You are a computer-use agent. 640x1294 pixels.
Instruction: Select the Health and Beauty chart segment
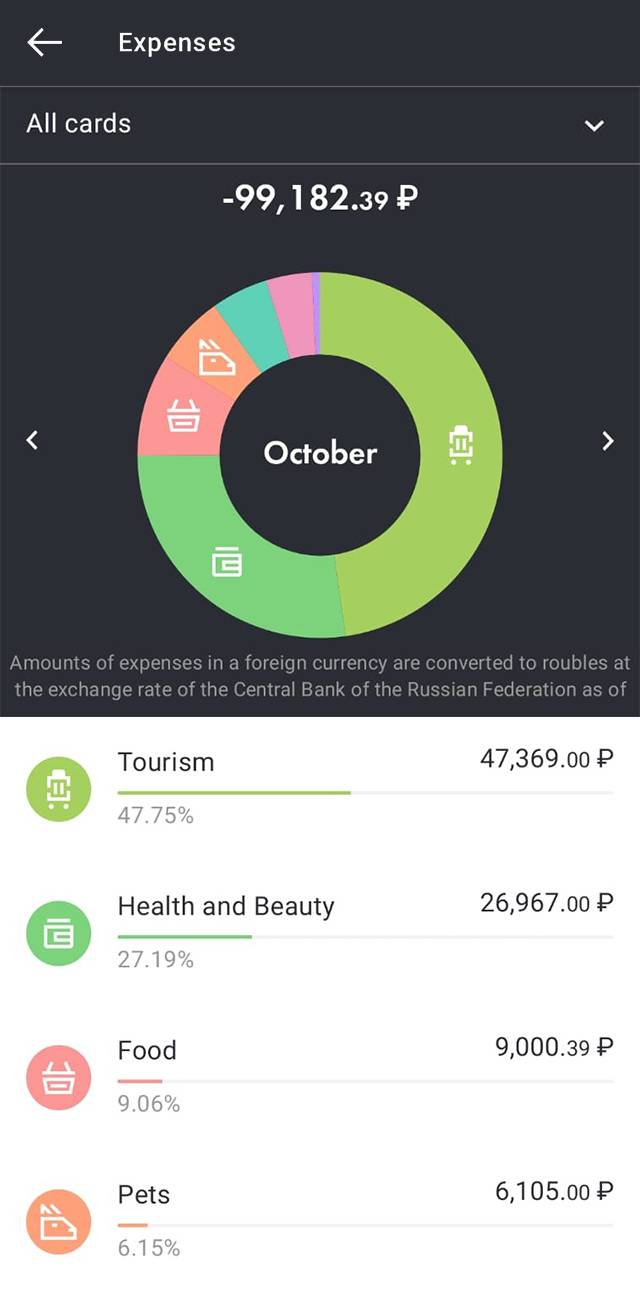pyautogui.click(x=228, y=563)
